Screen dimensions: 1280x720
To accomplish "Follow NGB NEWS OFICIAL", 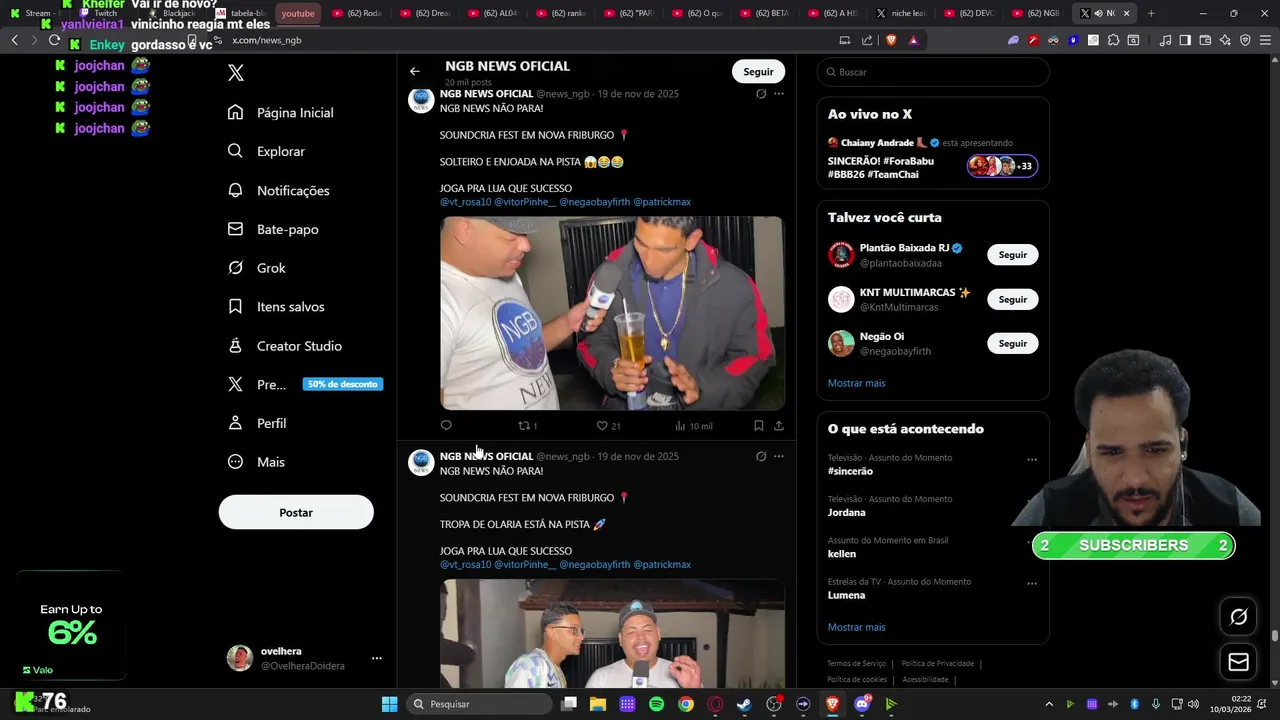I will (758, 71).
